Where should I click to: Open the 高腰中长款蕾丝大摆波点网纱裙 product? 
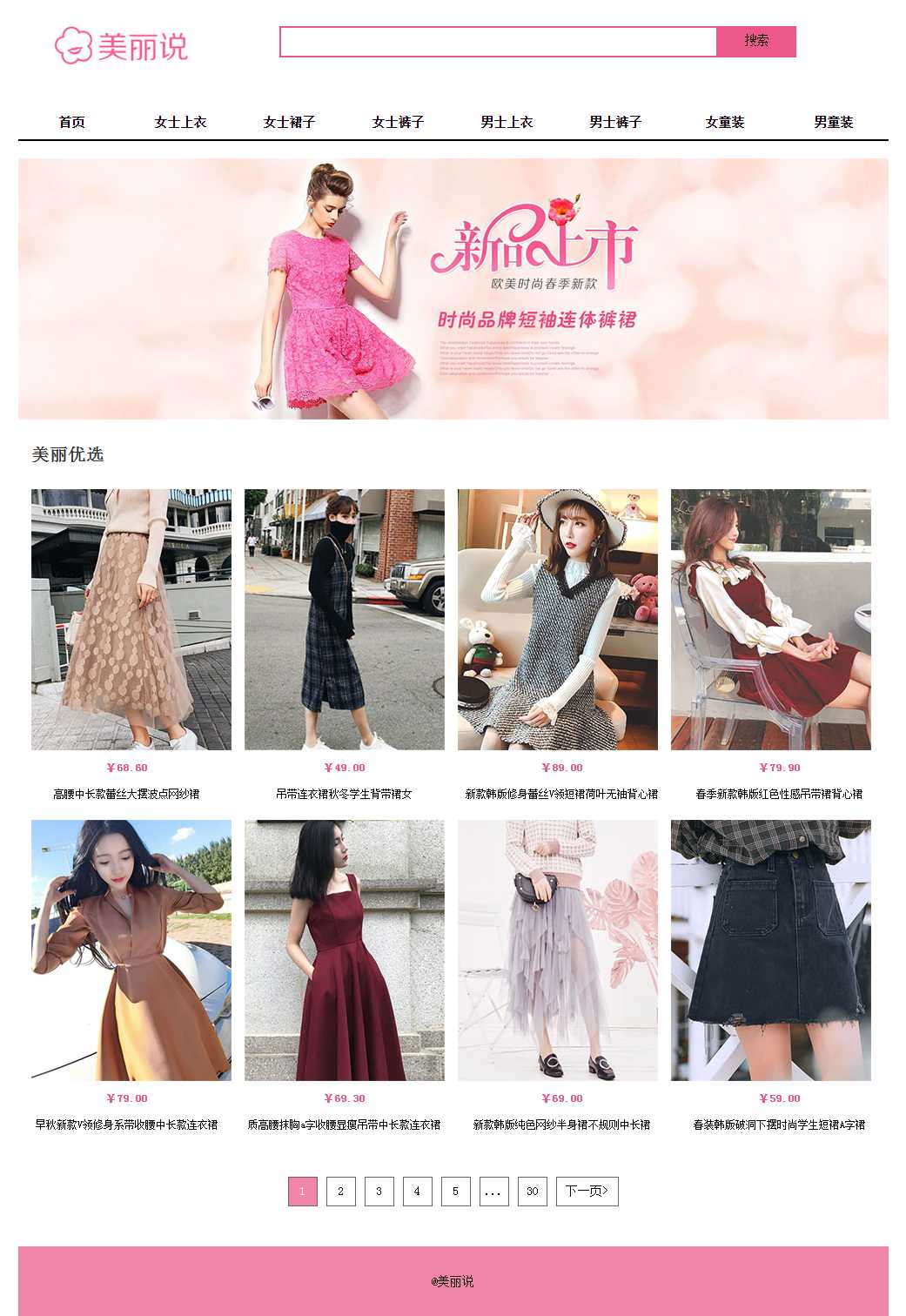point(131,620)
